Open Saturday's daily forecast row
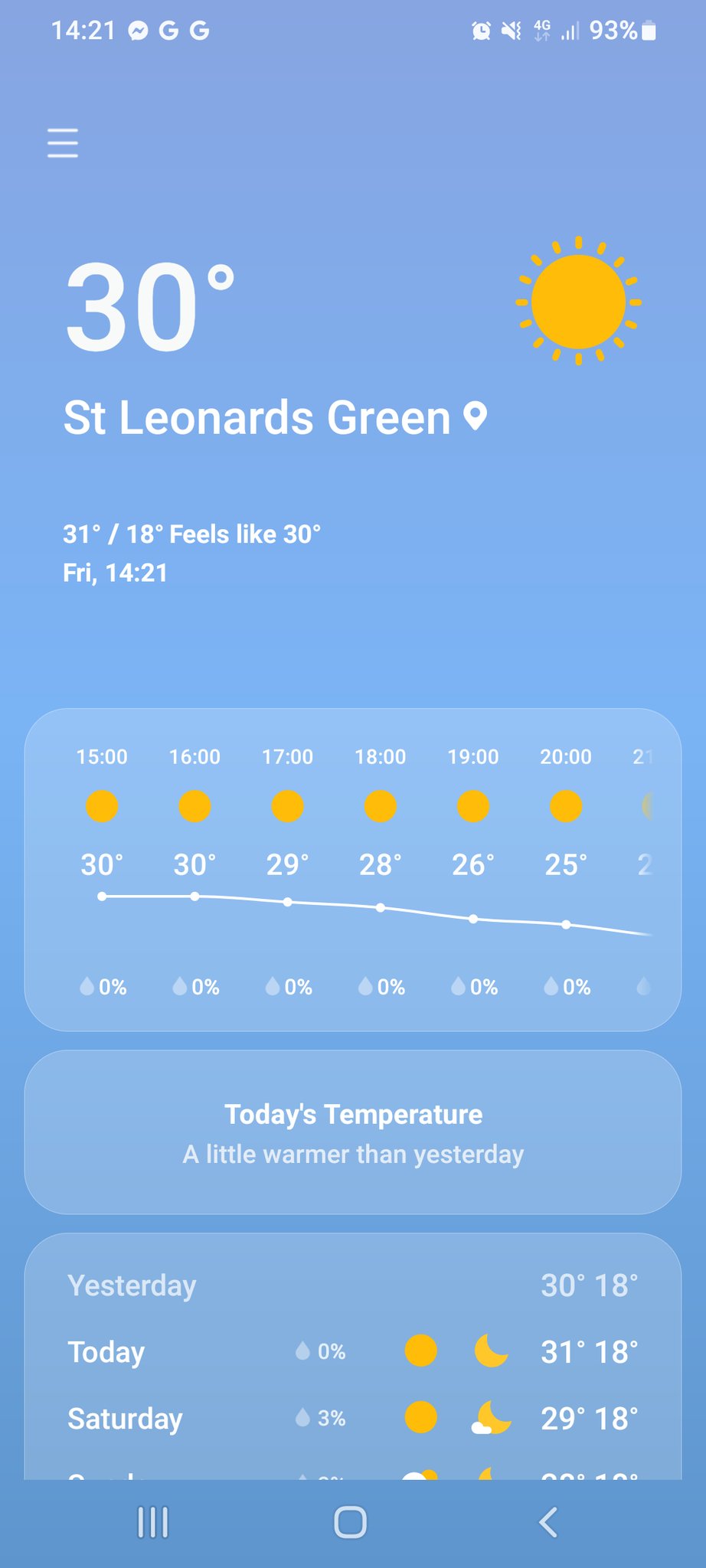The image size is (706, 1568). click(x=352, y=1419)
